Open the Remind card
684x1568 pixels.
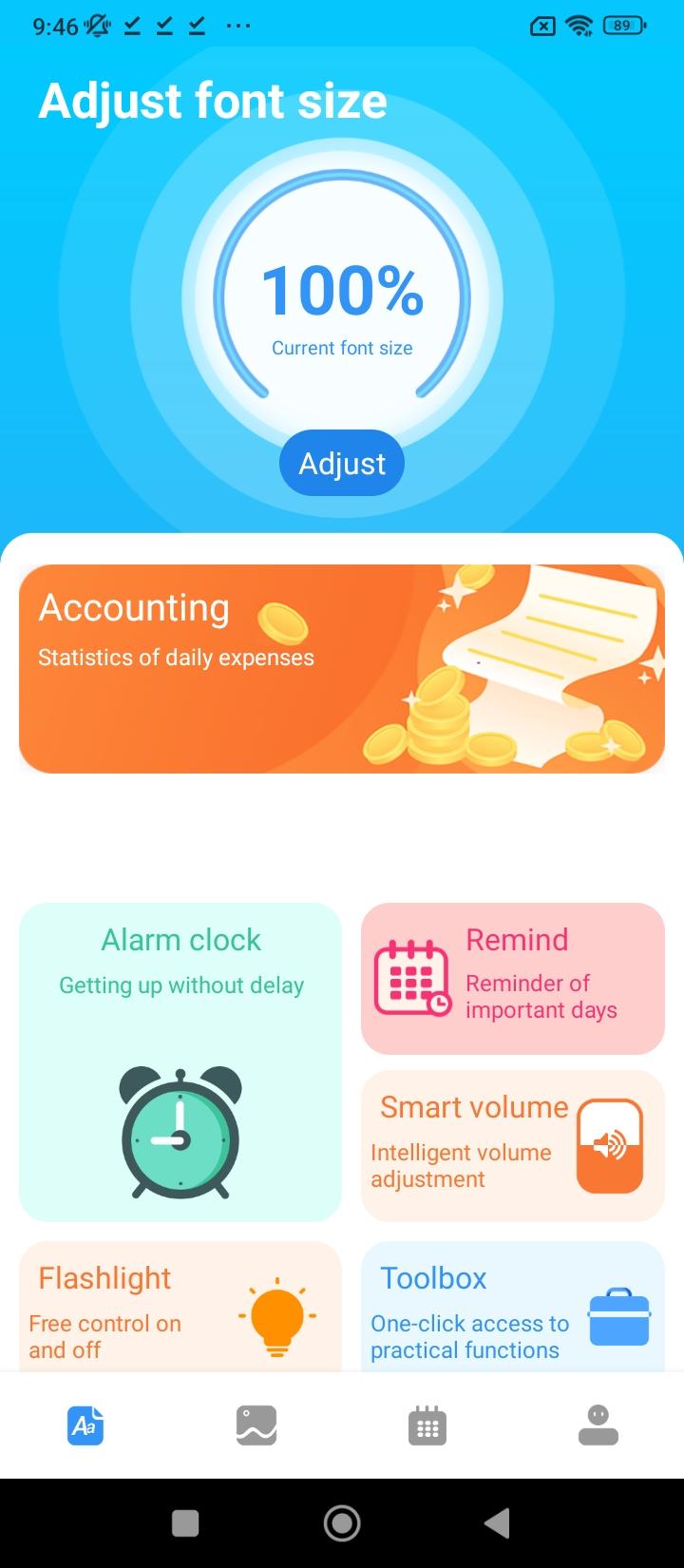(x=513, y=978)
